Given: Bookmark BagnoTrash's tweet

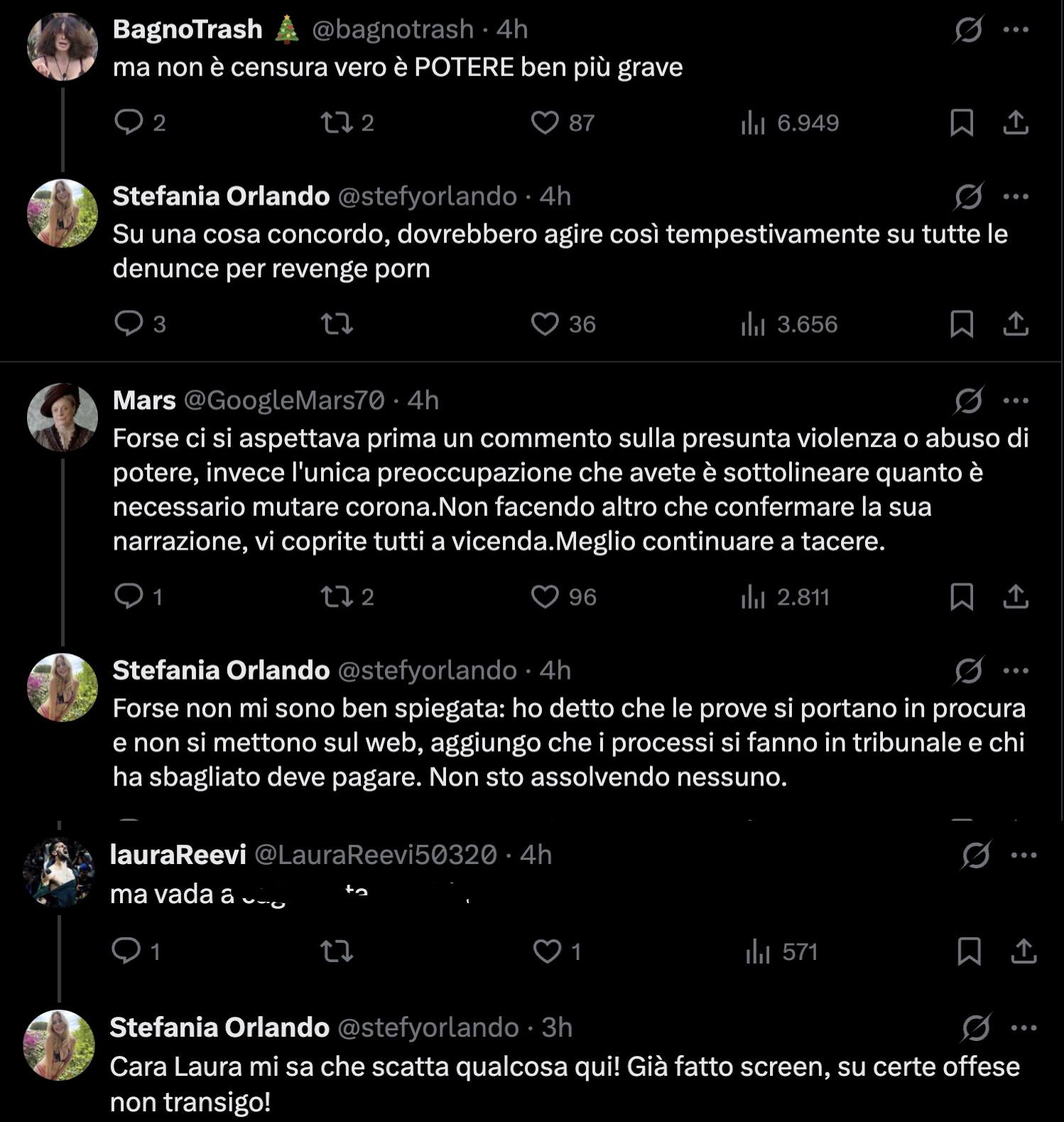Looking at the screenshot, I should tap(961, 123).
